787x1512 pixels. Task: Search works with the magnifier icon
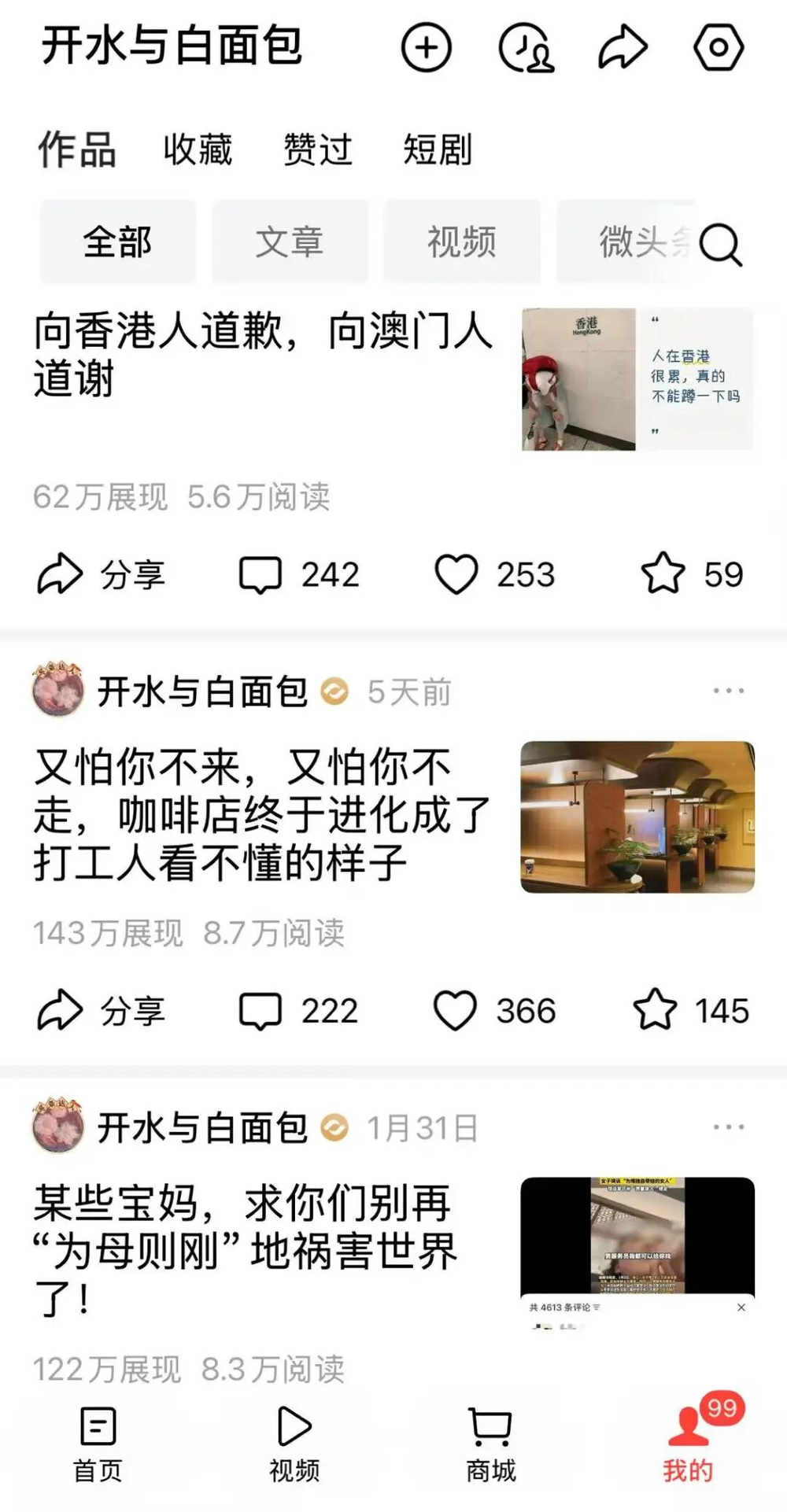click(x=720, y=244)
